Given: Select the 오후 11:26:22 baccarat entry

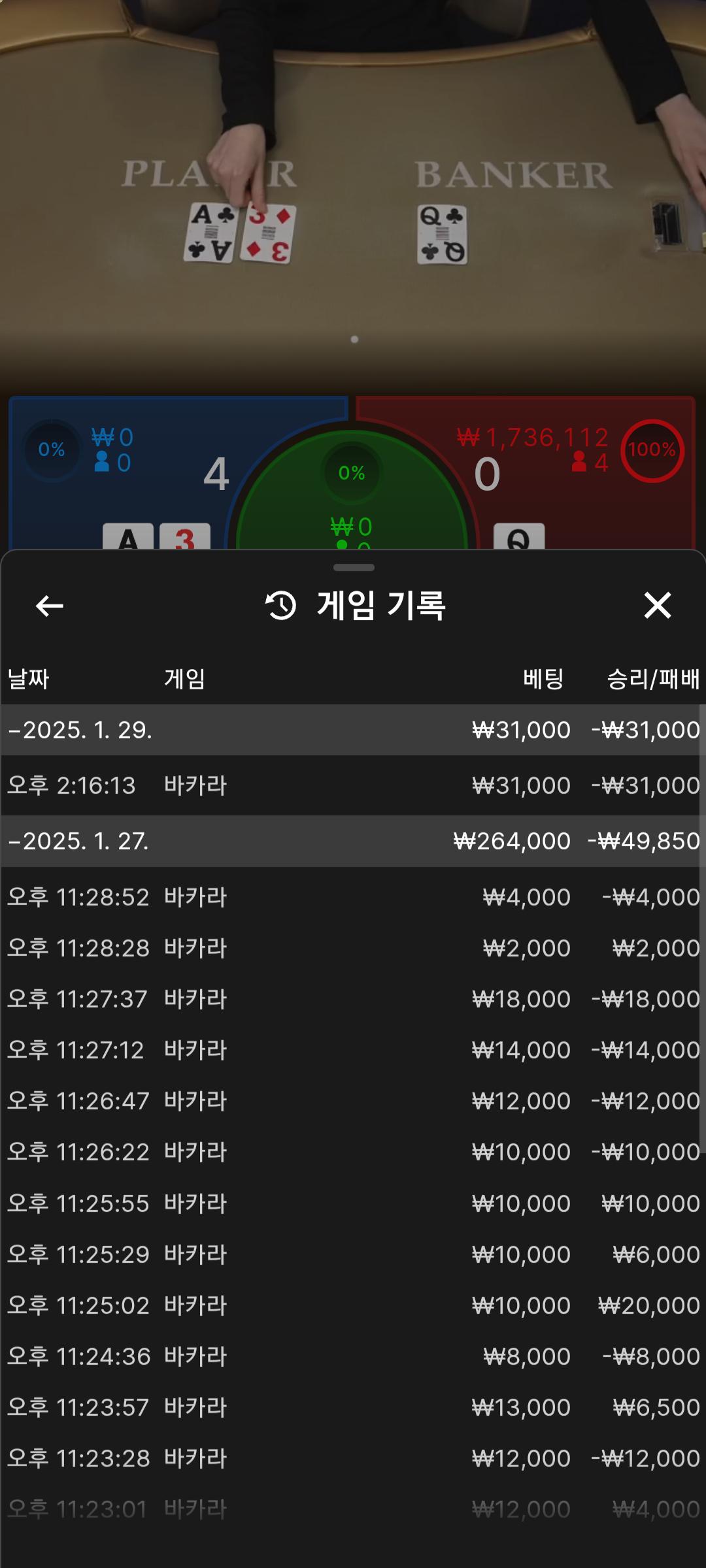Looking at the screenshot, I should [353, 1152].
